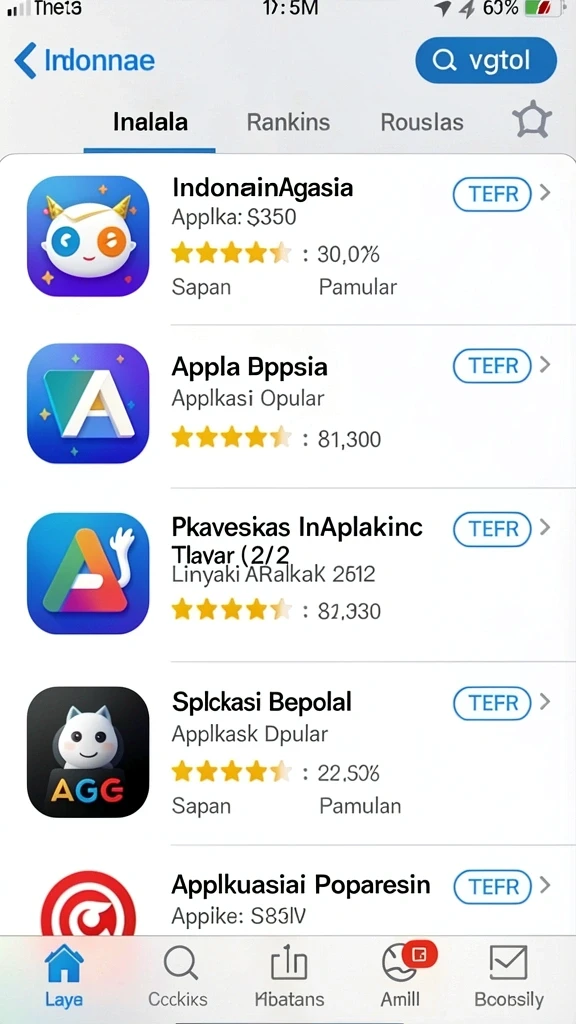
Task: Expand chevron beside Pkaveskas InAplakinc
Action: click(x=546, y=528)
